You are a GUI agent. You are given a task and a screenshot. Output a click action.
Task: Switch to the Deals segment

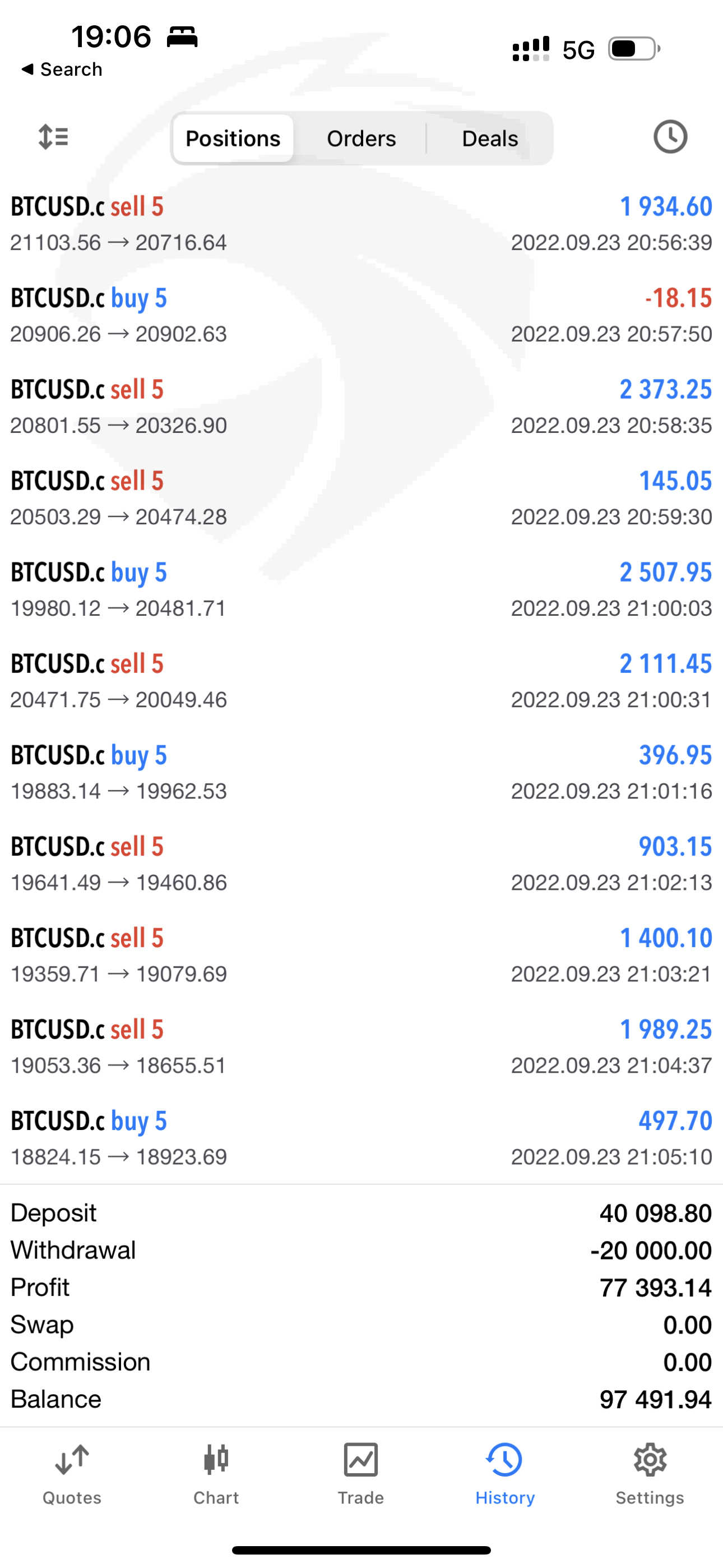pyautogui.click(x=490, y=138)
